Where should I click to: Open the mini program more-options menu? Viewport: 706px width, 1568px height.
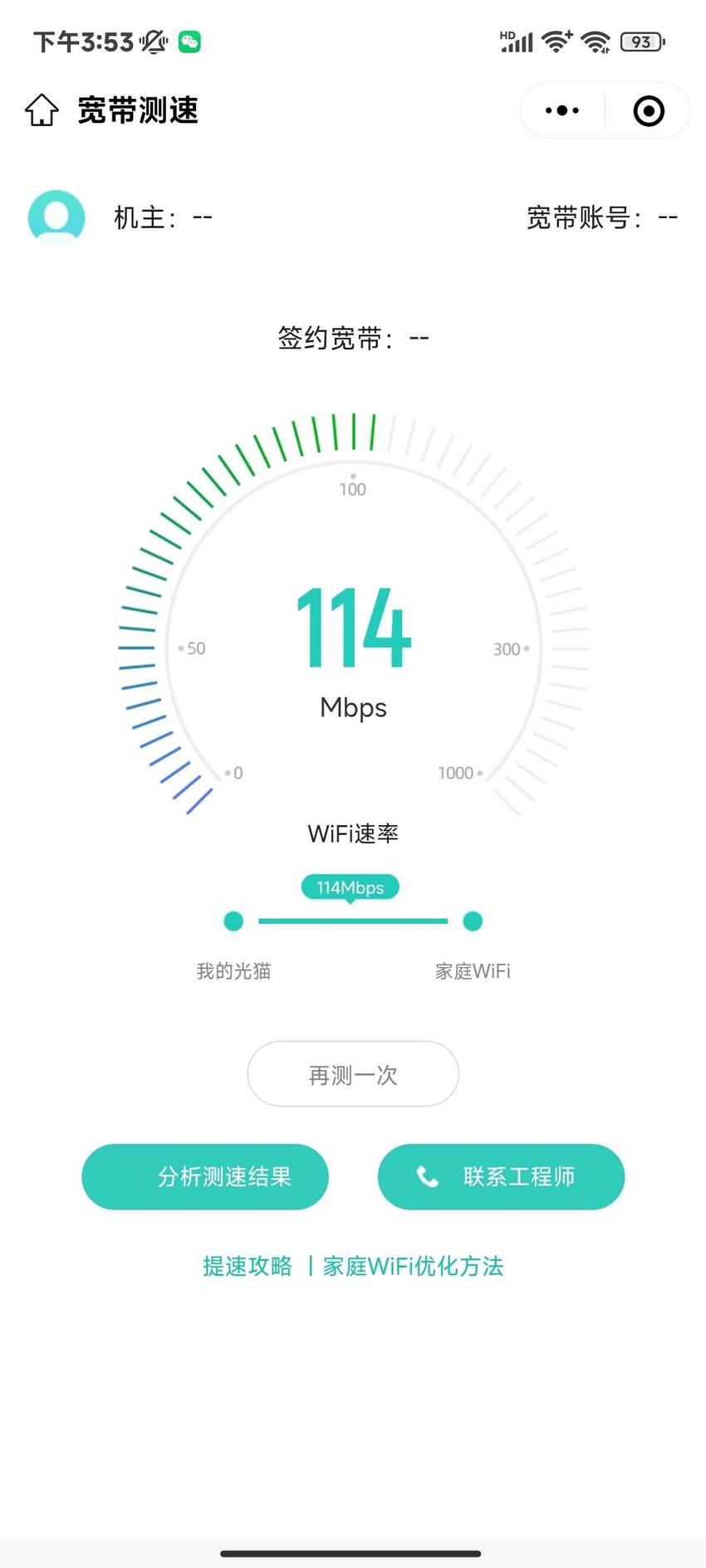(x=562, y=110)
